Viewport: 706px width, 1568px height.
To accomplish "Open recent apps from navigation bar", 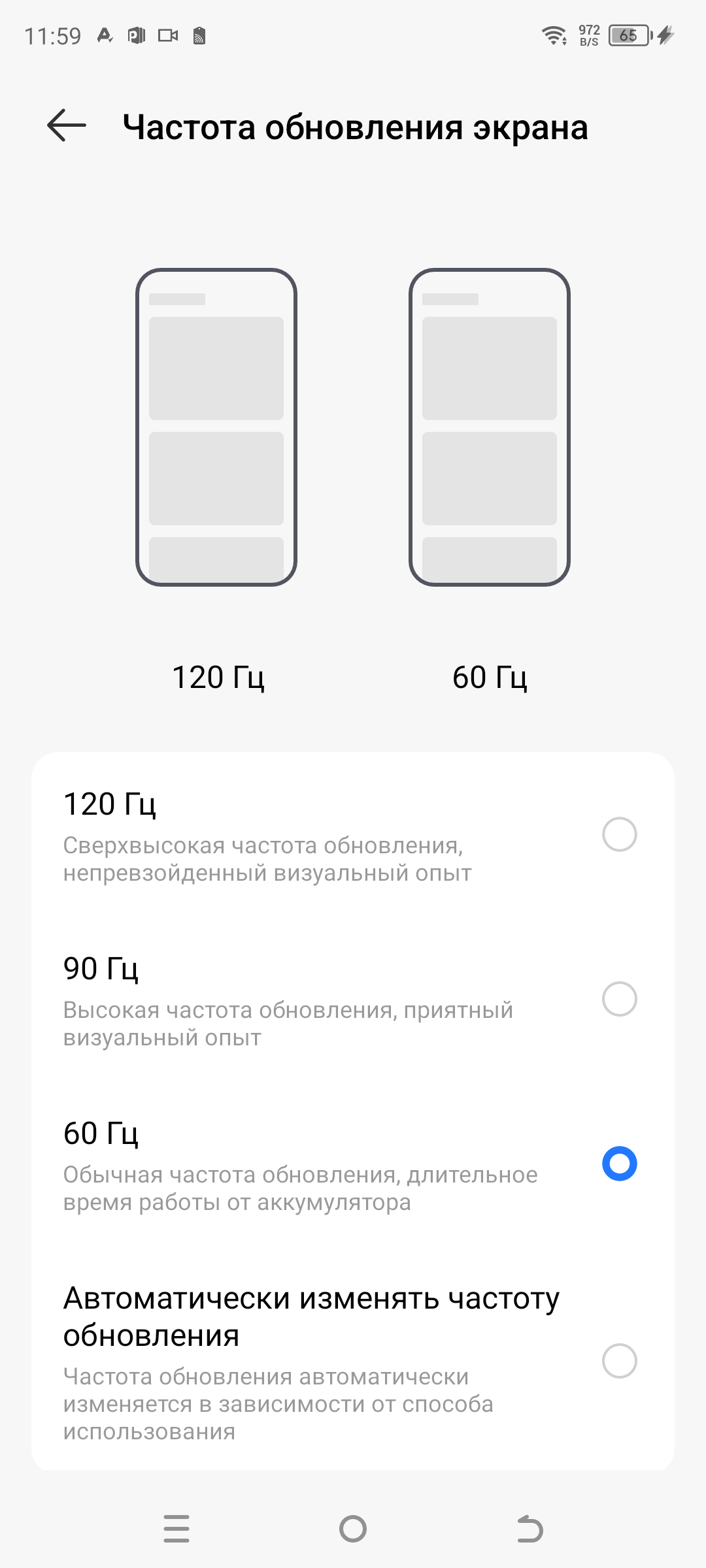I will (176, 1529).
